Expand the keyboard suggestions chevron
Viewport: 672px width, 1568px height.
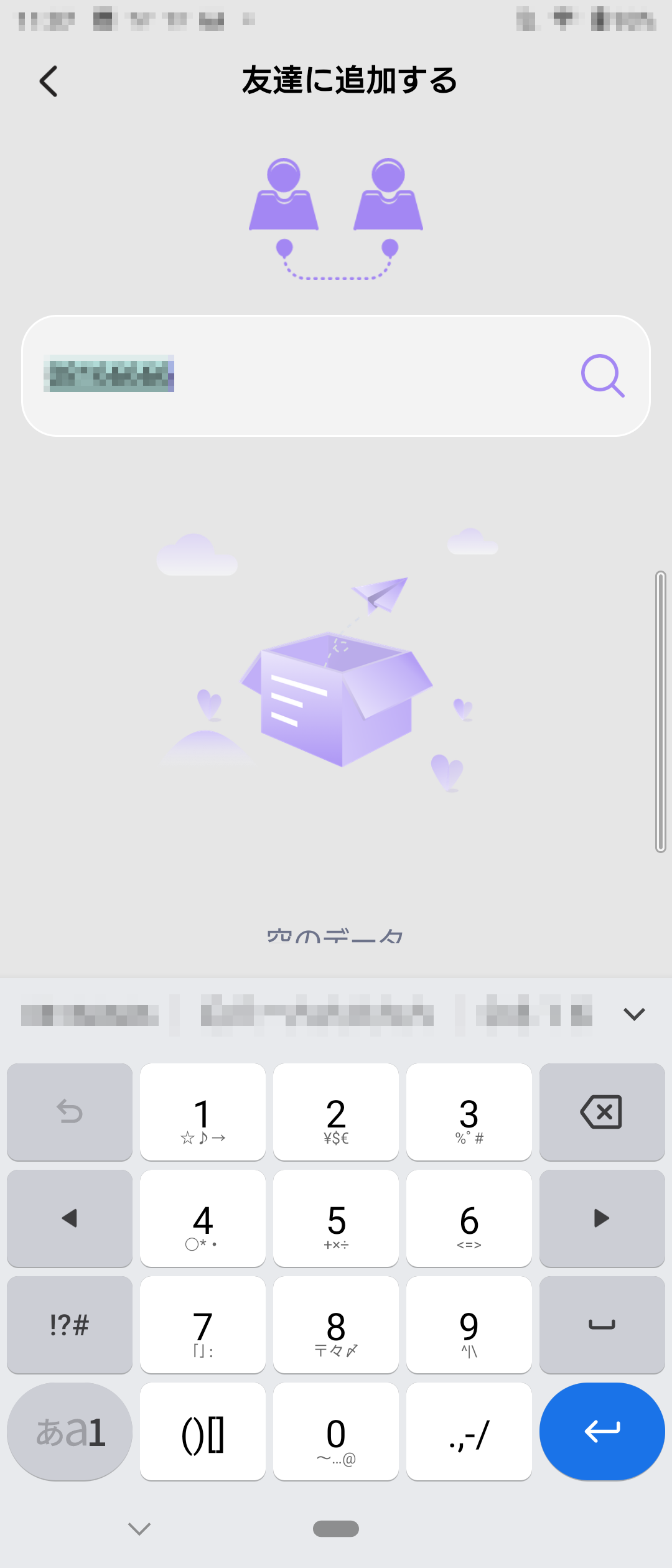[x=633, y=1014]
